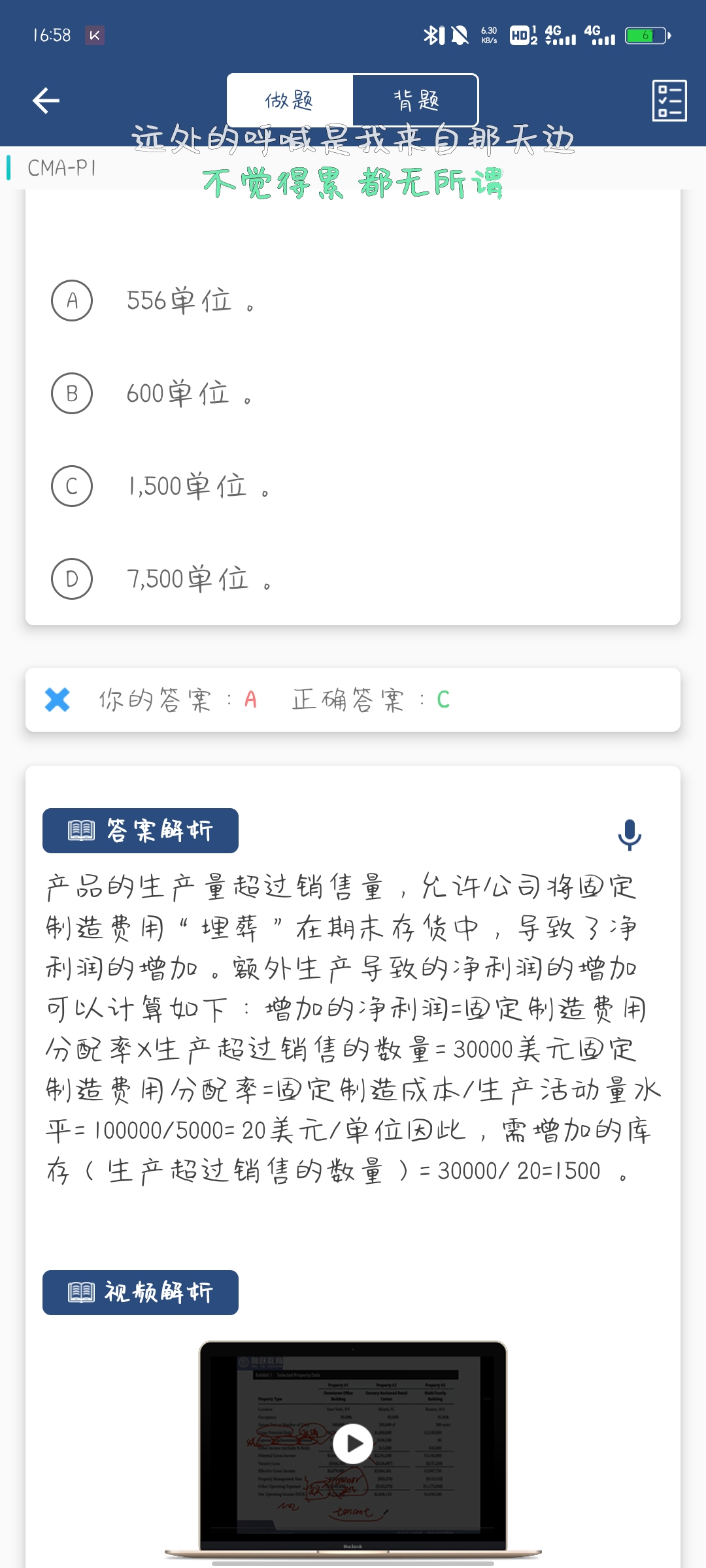Open the answer sheet checklist icon
Image resolution: width=706 pixels, height=1568 pixels.
coord(669,101)
